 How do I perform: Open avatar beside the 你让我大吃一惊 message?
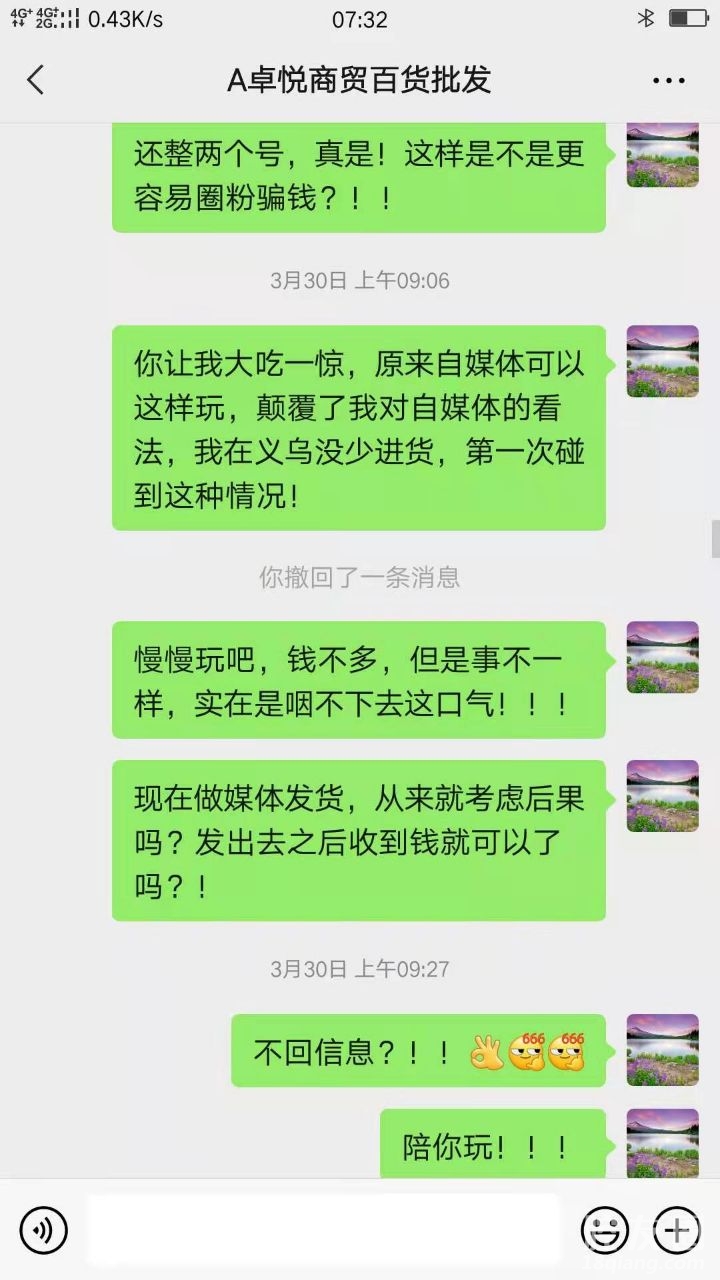point(662,361)
